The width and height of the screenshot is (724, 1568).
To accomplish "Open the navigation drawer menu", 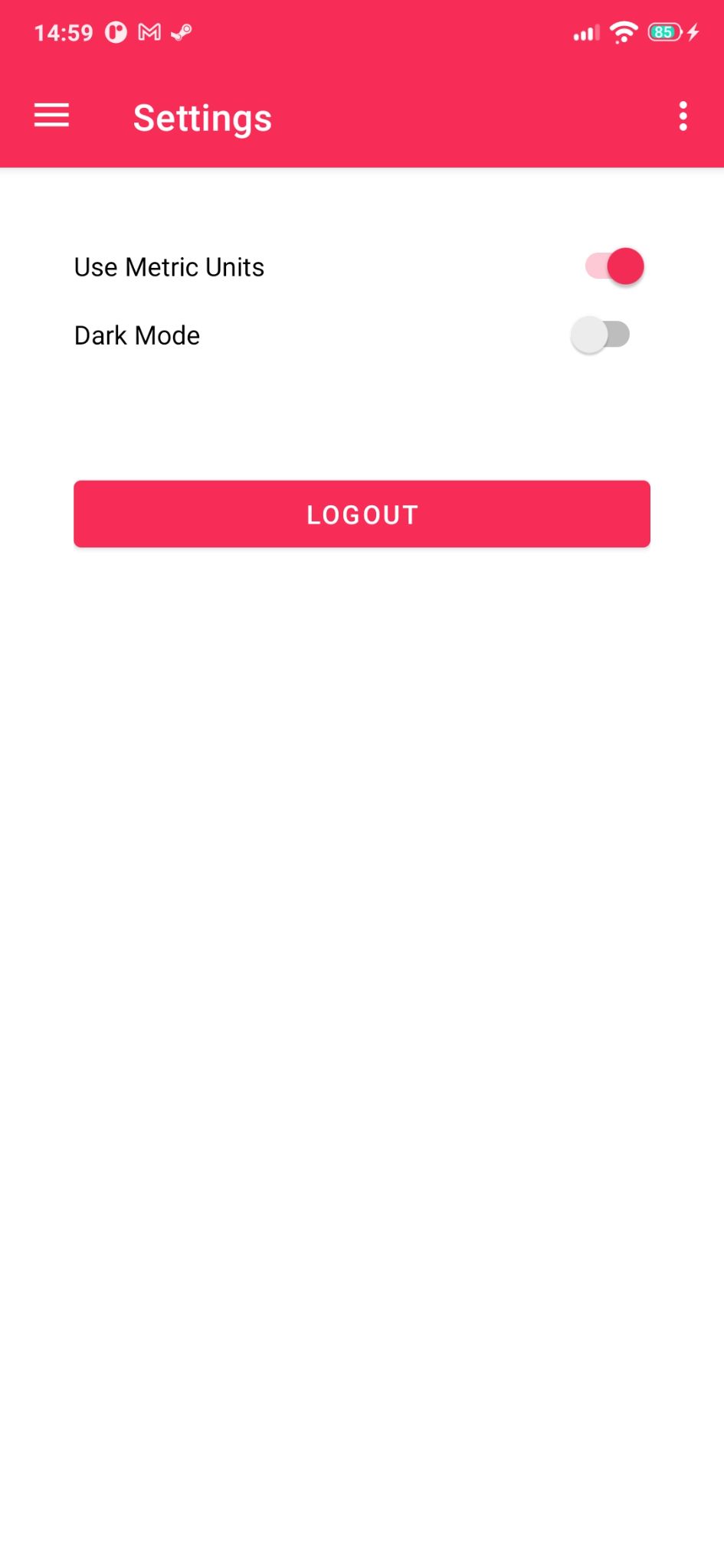I will [x=51, y=116].
